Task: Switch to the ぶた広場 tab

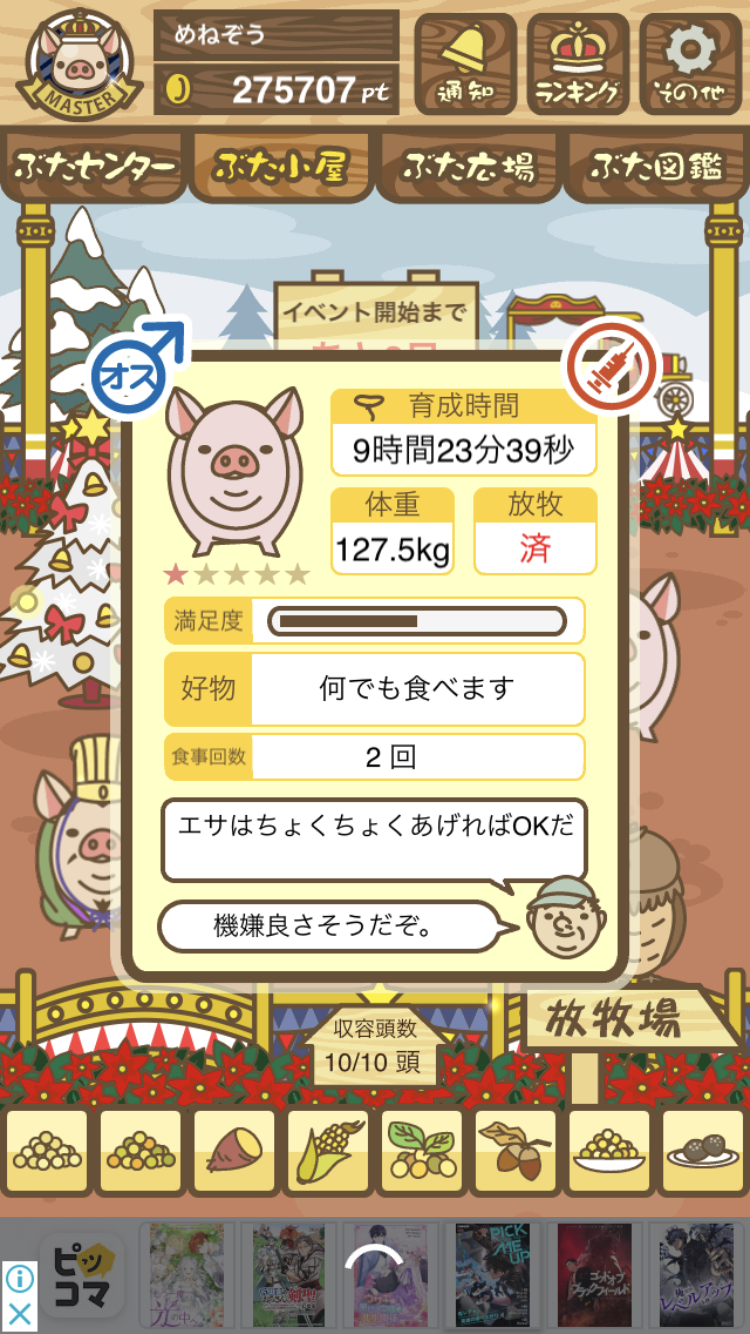Action: 468,166
